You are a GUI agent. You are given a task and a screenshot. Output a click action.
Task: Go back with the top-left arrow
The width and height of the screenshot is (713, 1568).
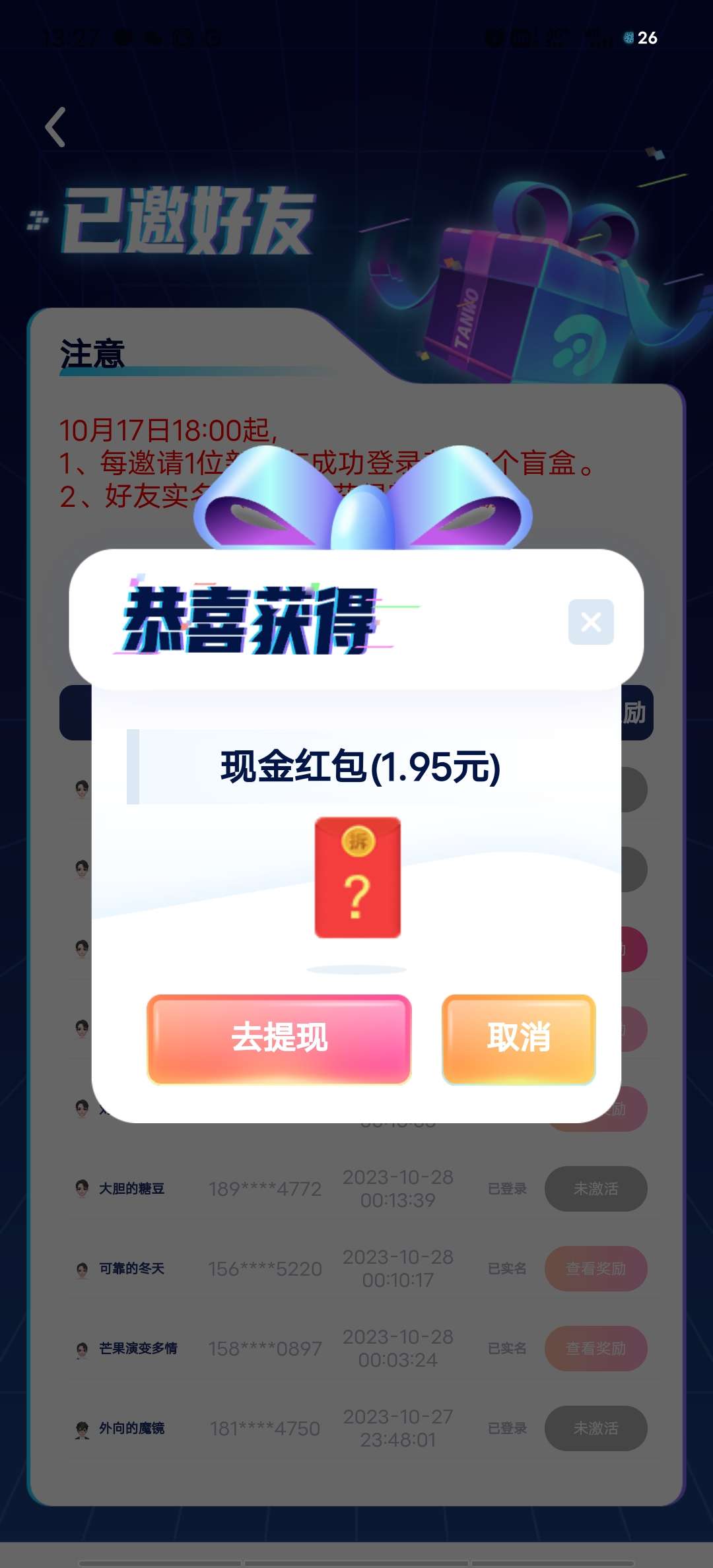[x=55, y=127]
